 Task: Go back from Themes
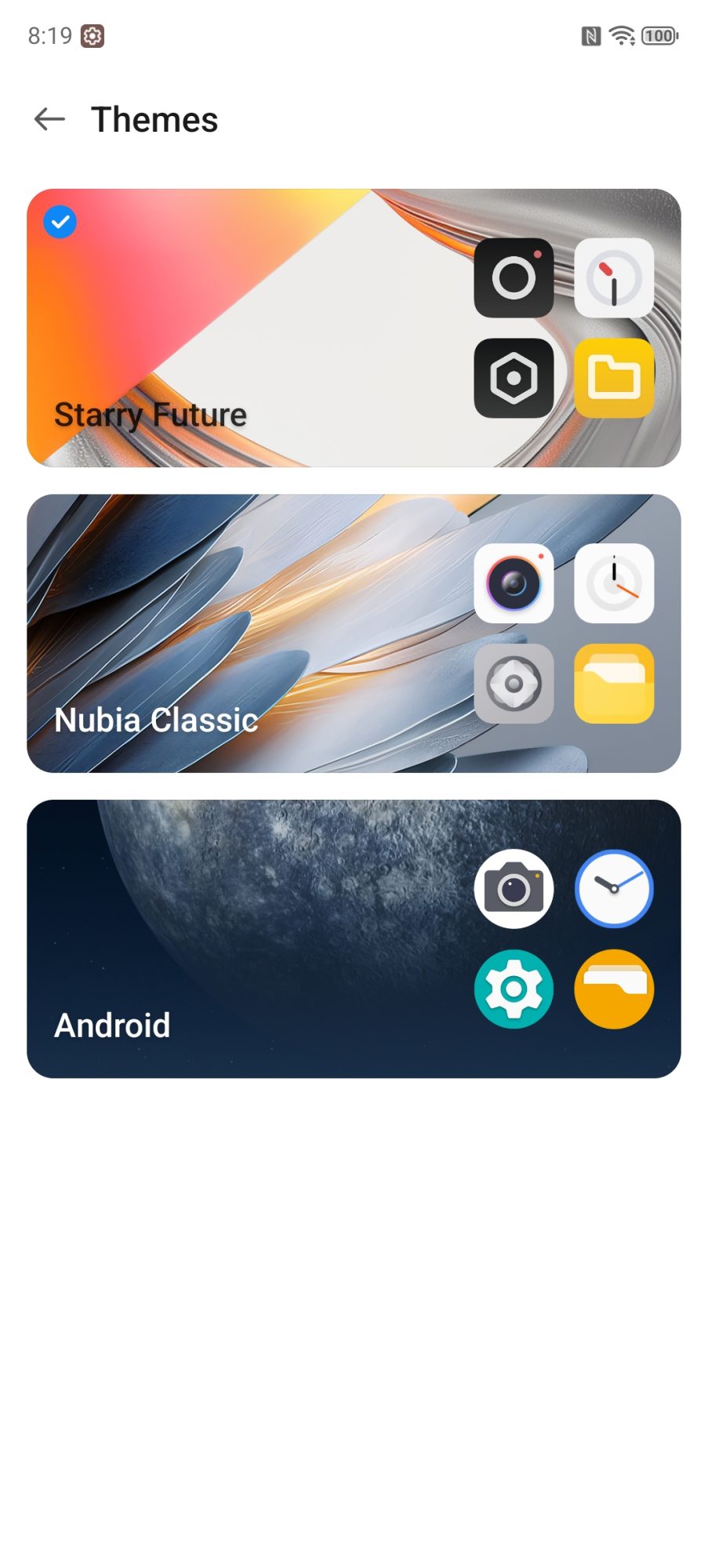click(49, 119)
